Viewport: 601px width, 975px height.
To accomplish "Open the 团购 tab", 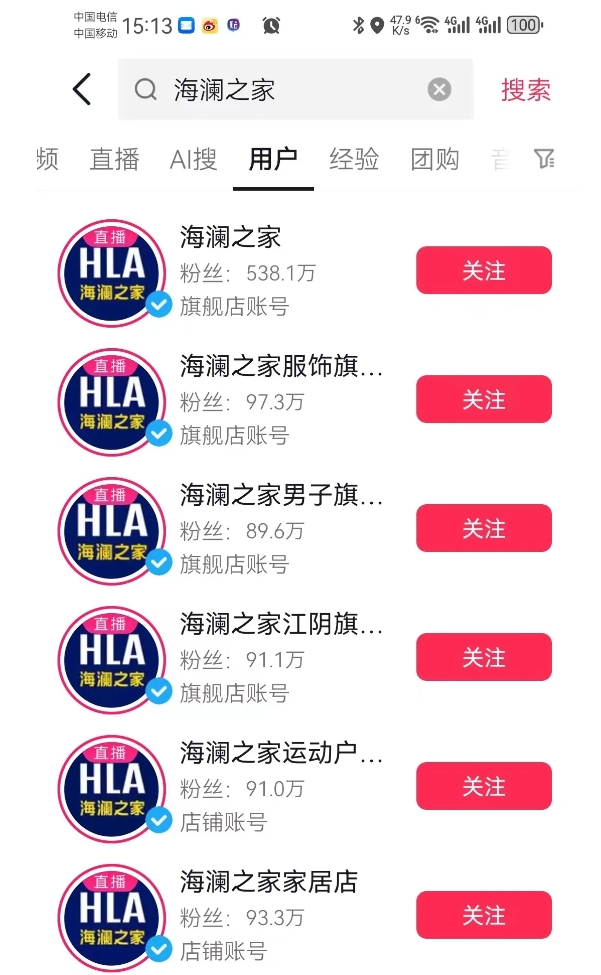I will pyautogui.click(x=434, y=159).
